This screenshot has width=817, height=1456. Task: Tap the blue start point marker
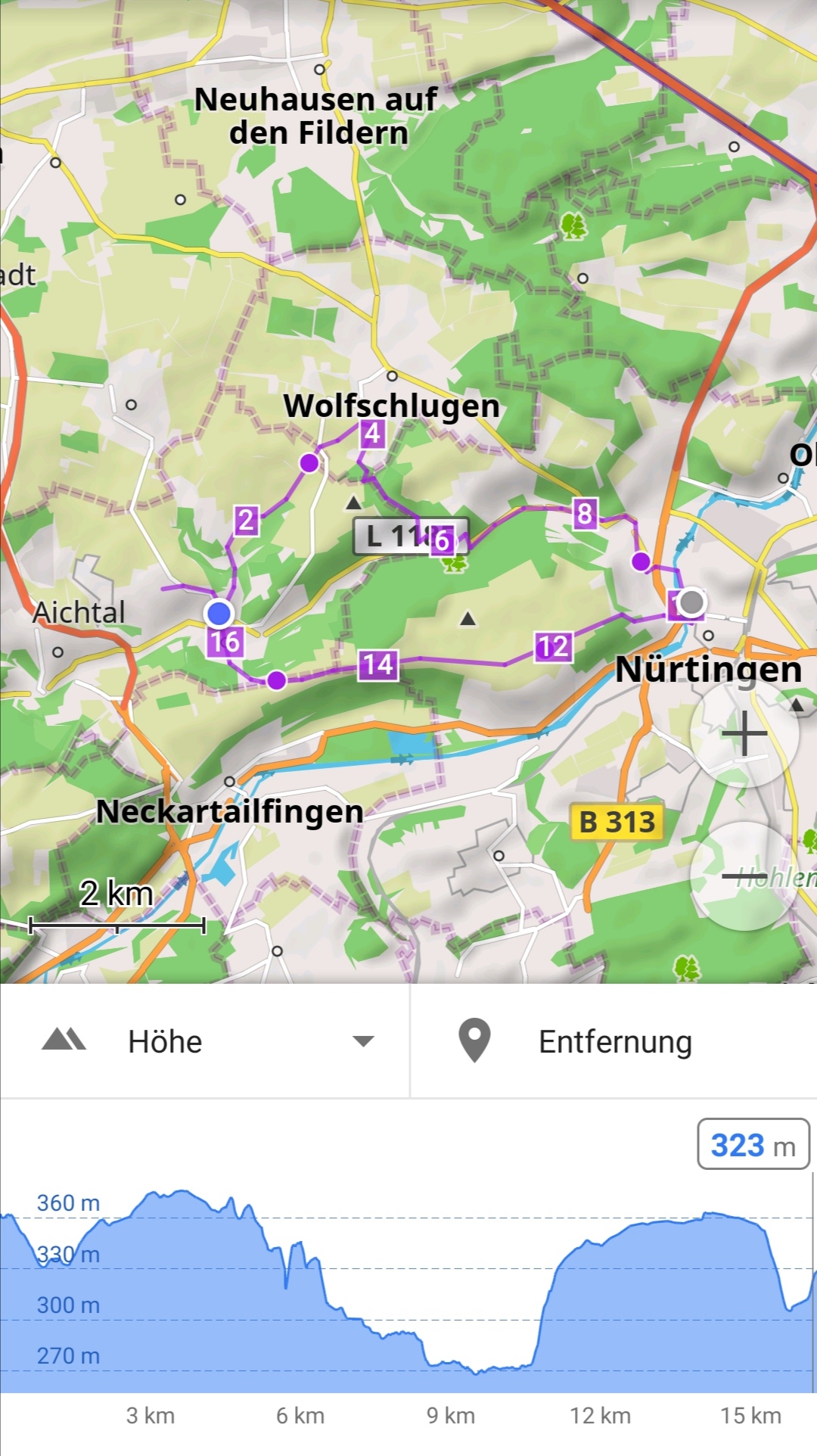pos(219,613)
